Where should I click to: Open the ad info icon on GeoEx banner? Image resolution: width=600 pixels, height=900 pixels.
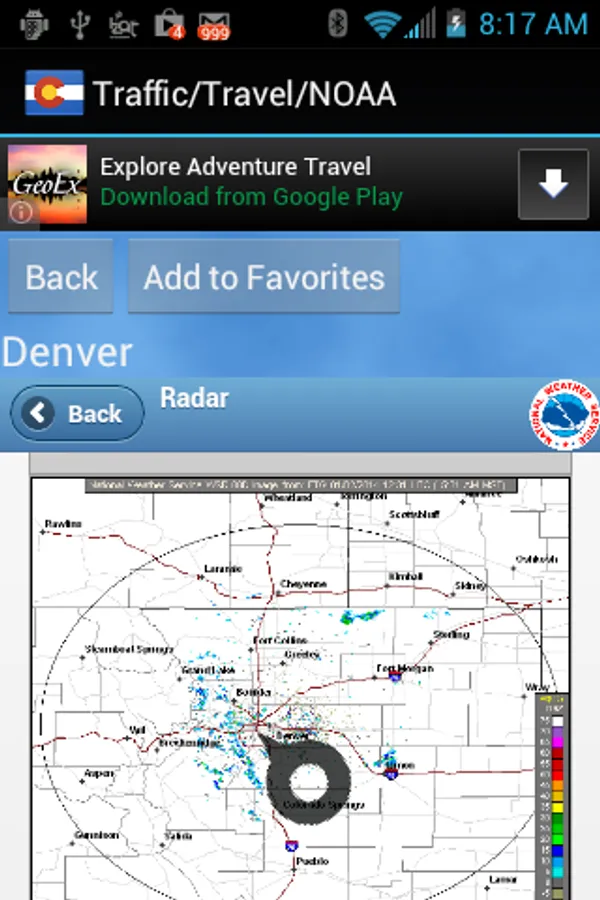(x=21, y=212)
